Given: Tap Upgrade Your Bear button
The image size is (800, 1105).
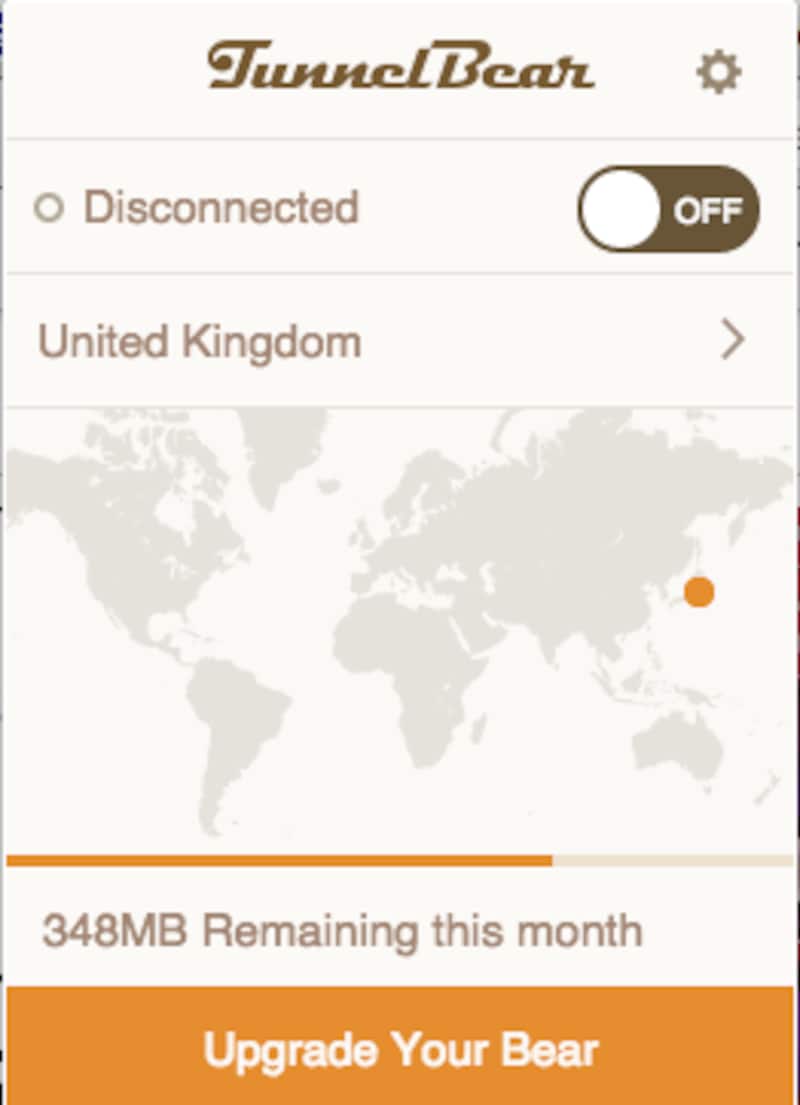Looking at the screenshot, I should [x=400, y=1048].
